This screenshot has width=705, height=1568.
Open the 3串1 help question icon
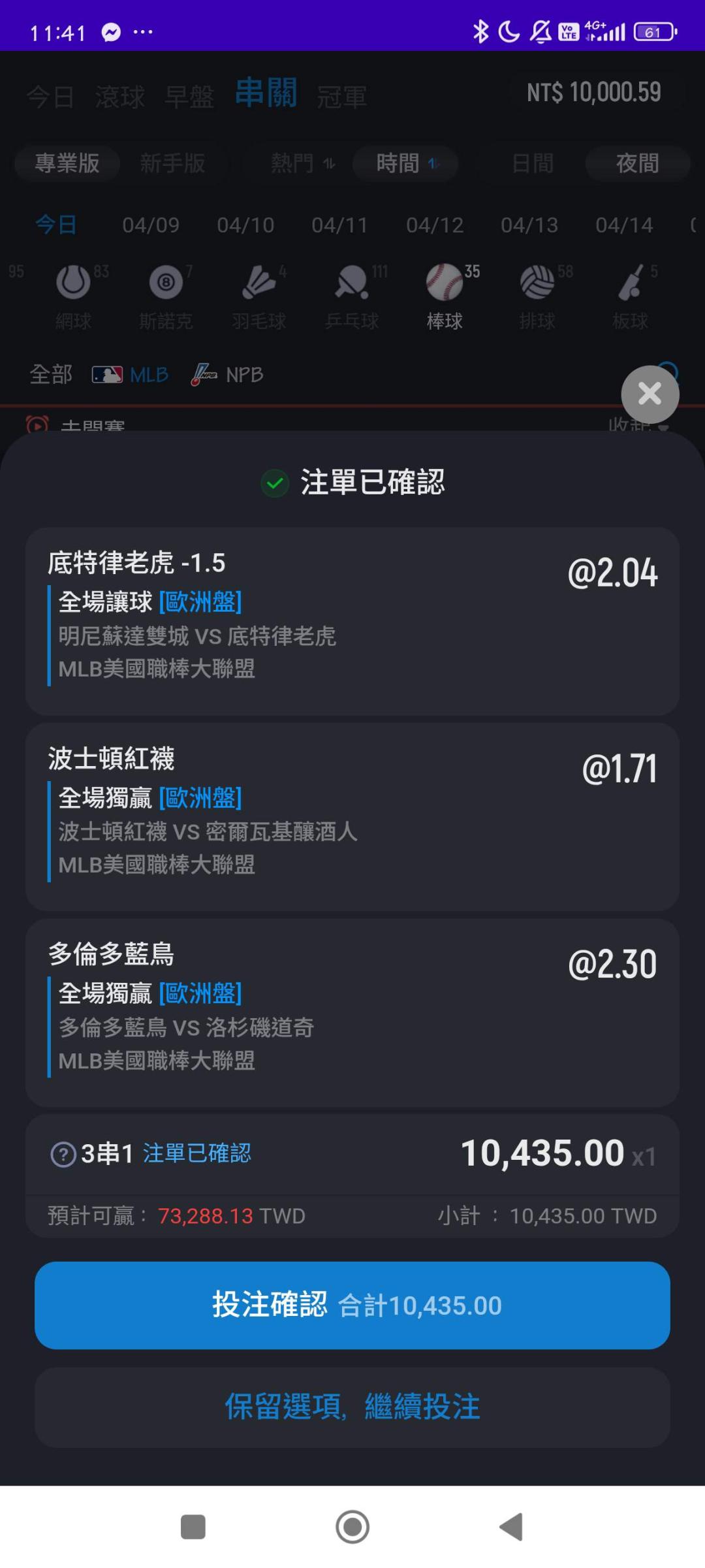point(63,1155)
